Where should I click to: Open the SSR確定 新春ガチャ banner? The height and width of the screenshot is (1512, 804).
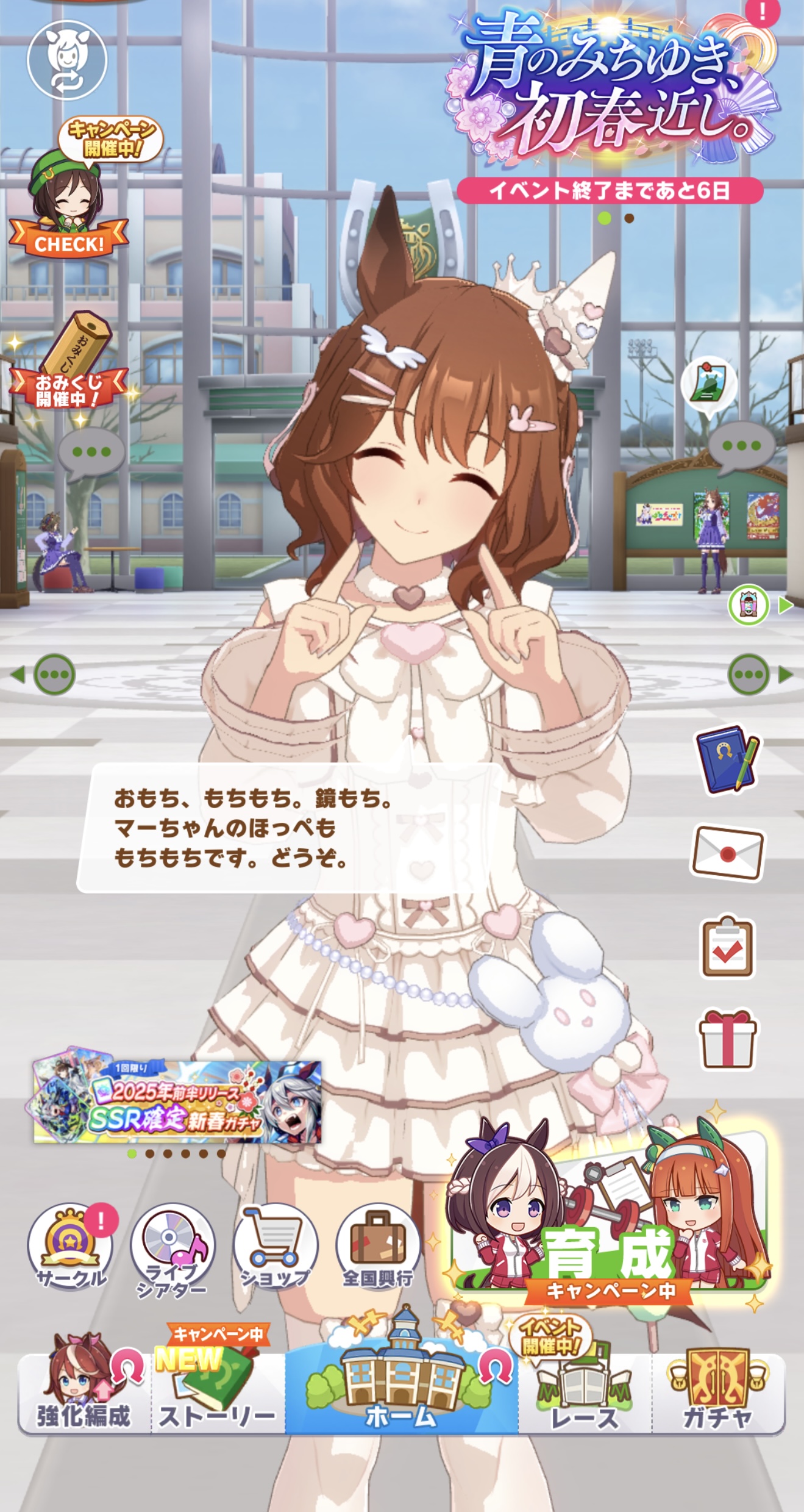(x=177, y=1102)
